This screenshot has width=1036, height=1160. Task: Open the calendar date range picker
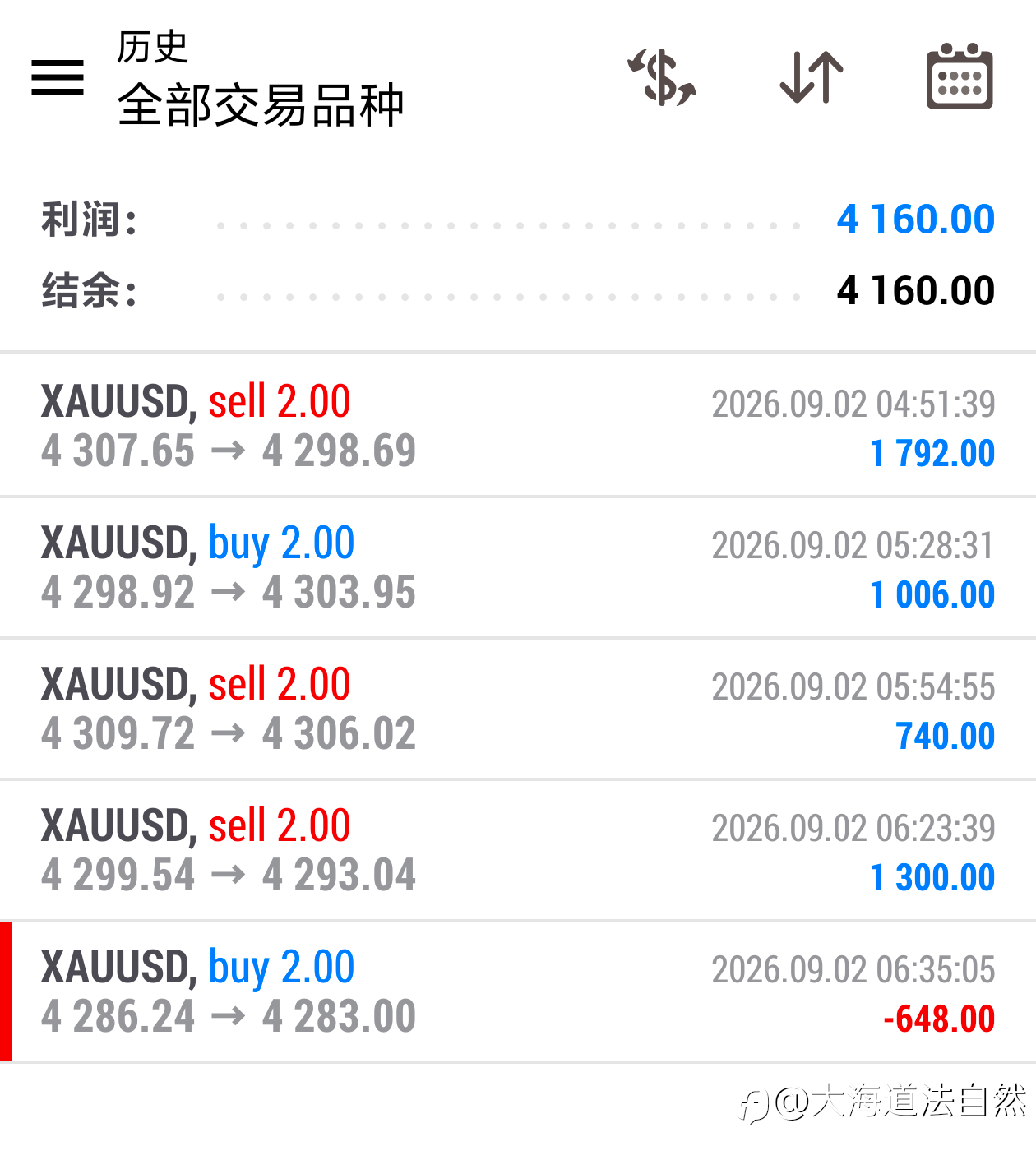coord(960,76)
